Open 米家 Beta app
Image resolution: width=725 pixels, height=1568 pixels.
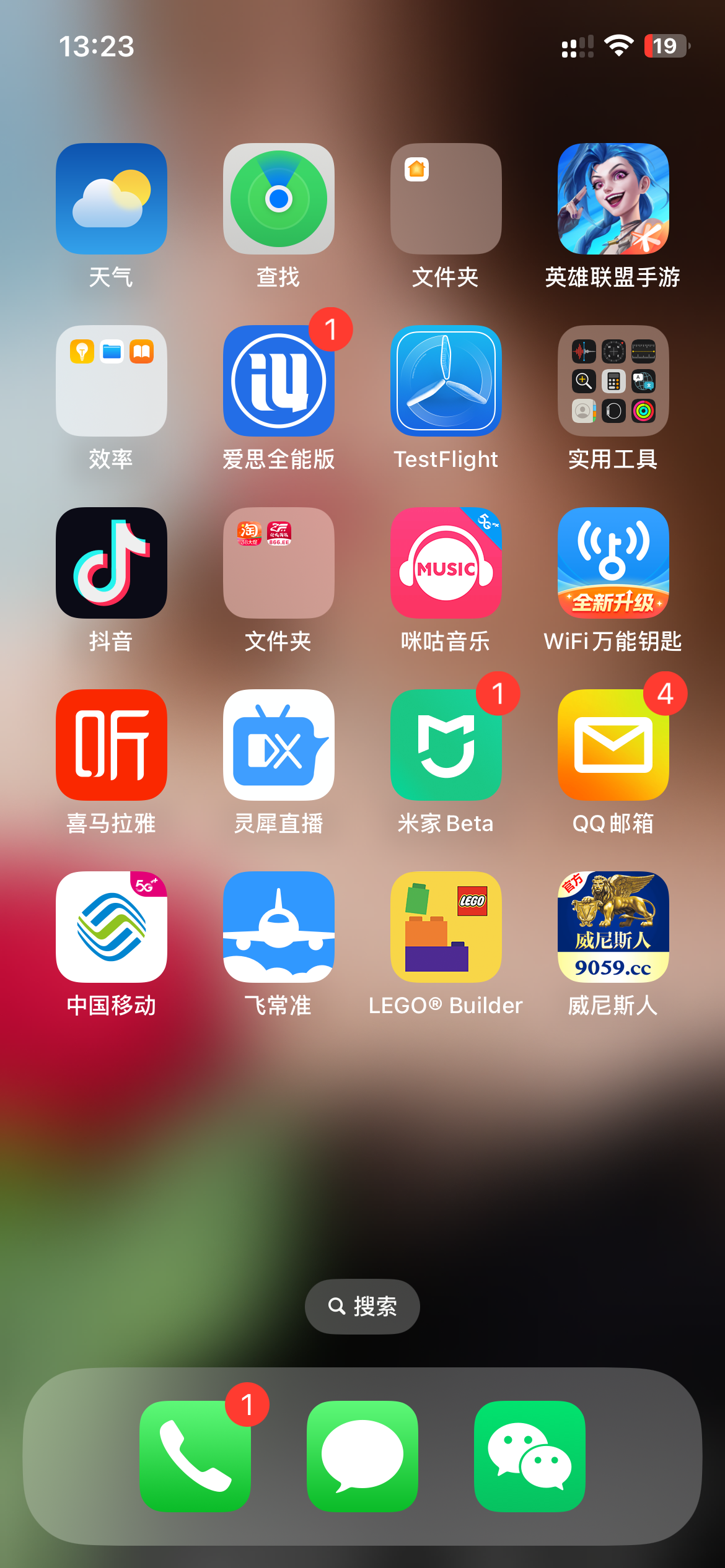[446, 745]
